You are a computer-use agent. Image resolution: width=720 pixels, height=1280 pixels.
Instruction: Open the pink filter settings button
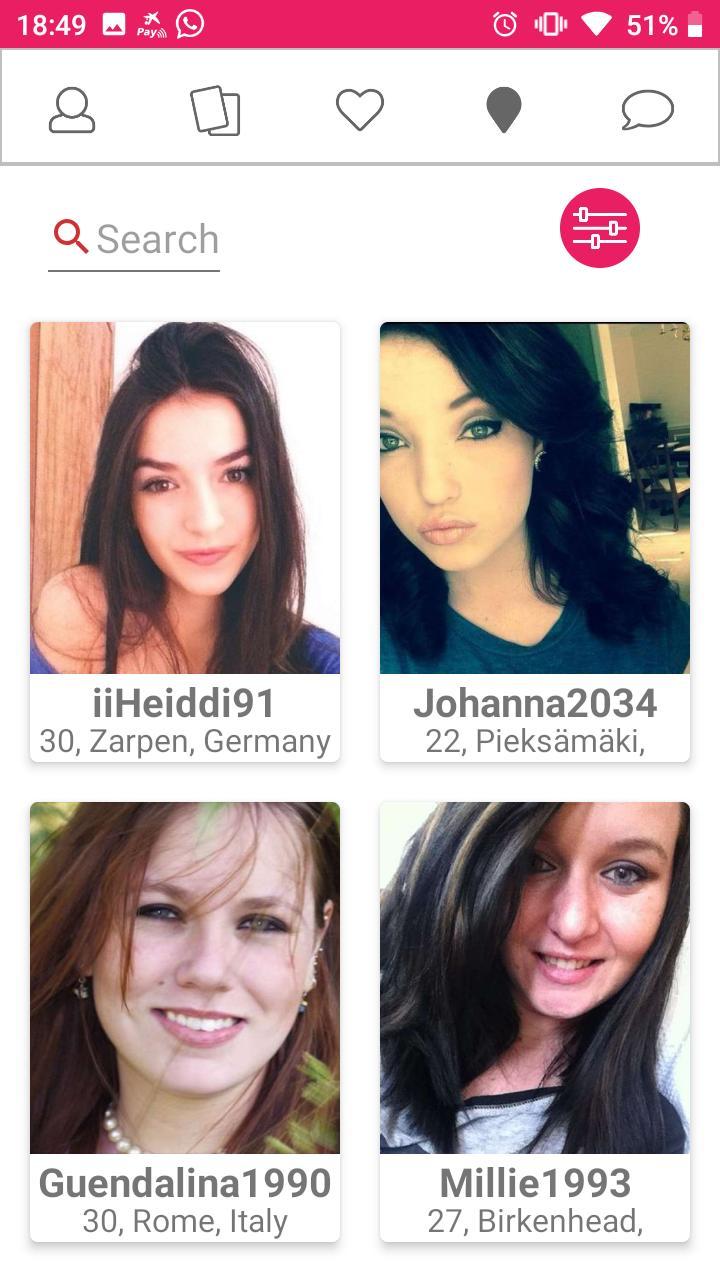599,228
